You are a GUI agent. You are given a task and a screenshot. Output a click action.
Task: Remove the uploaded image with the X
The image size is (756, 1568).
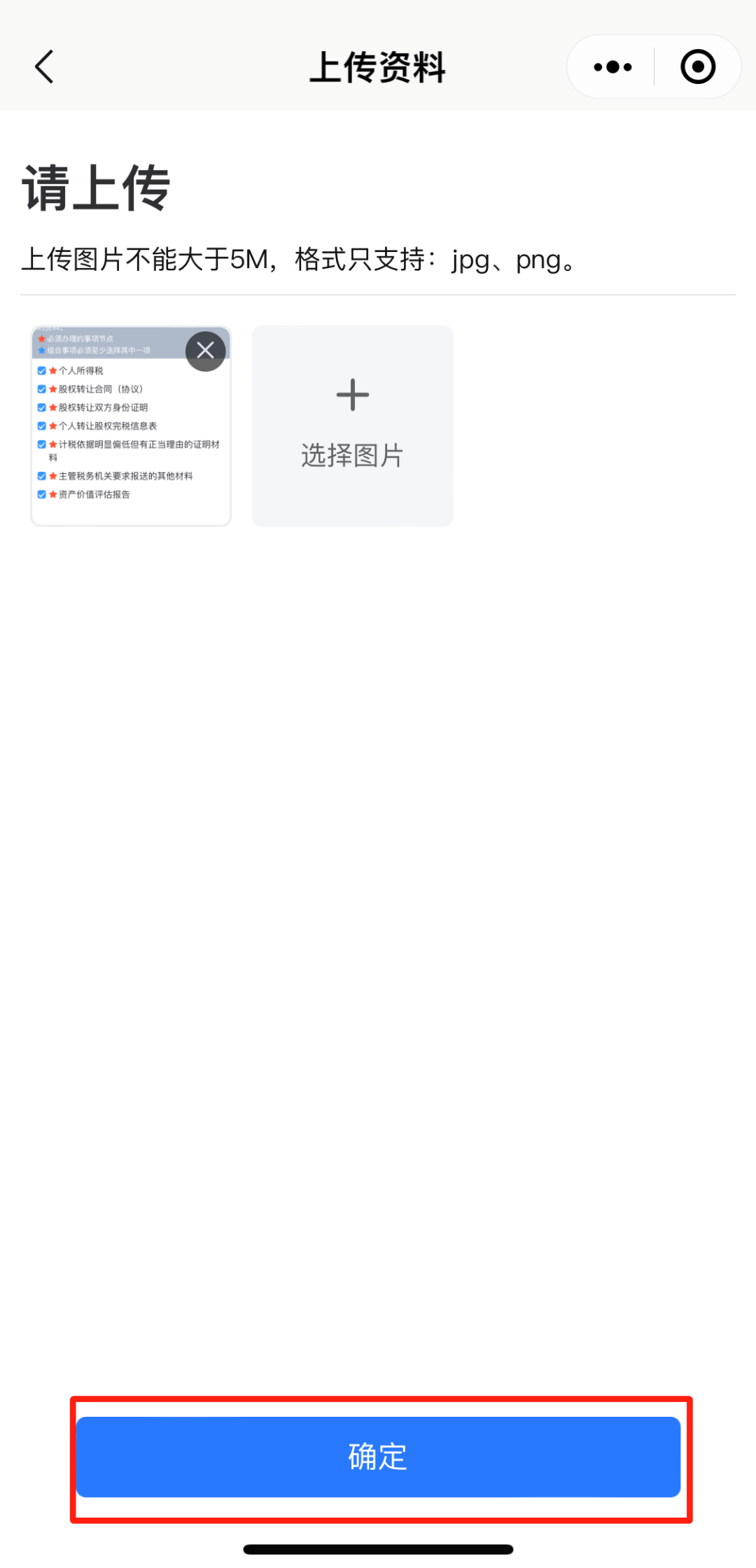click(205, 351)
